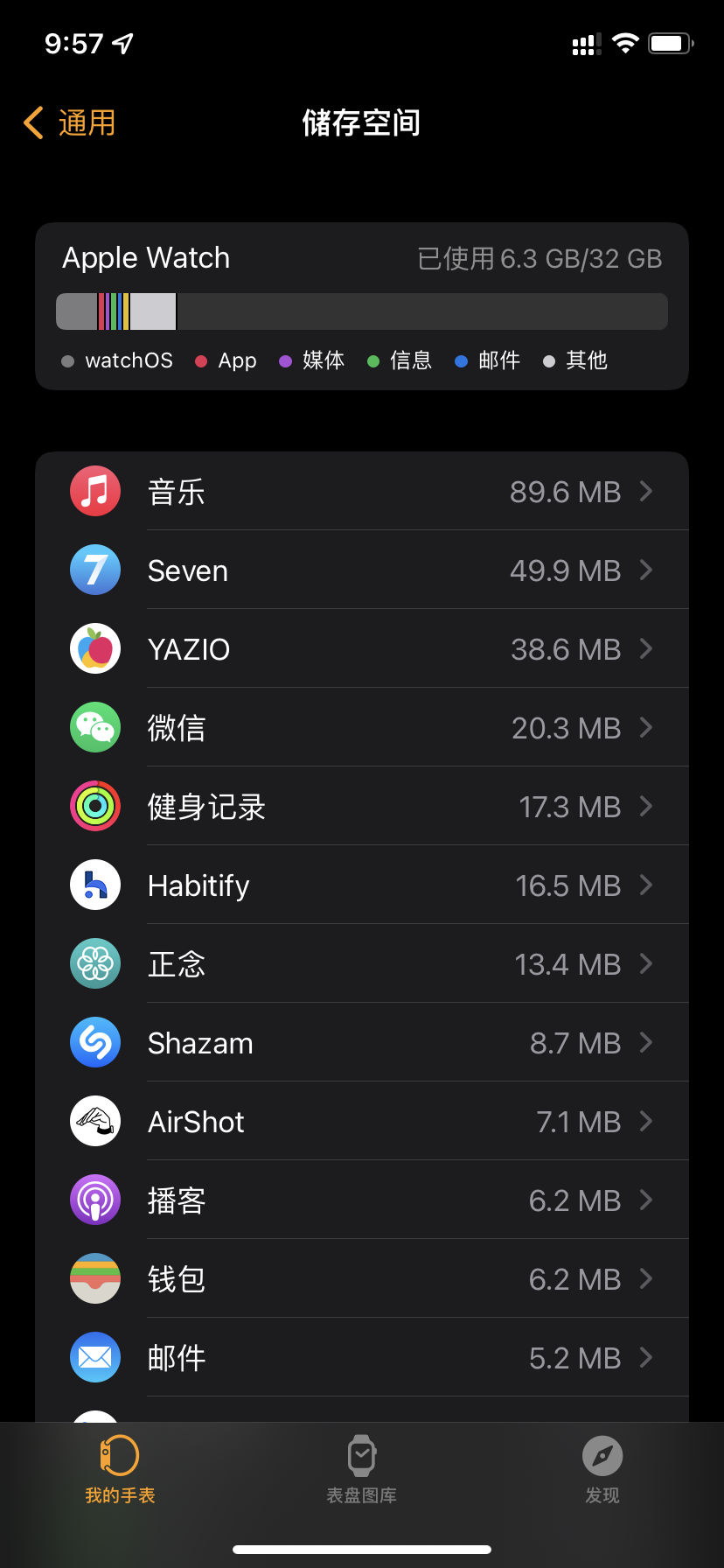Go back to 通用 settings
Image resolution: width=724 pixels, height=1568 pixels.
[70, 123]
